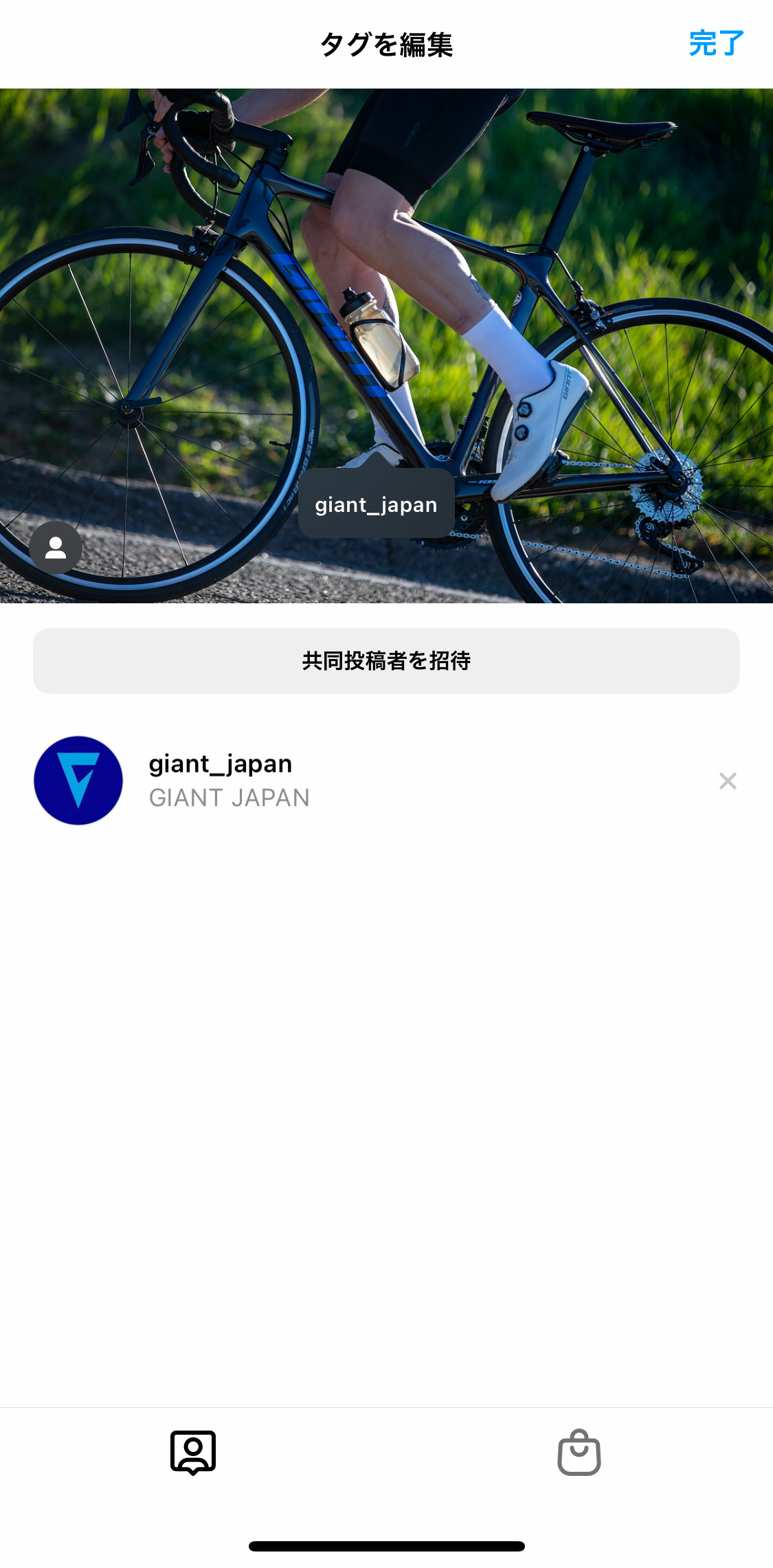Tap 完了 to finish editing tags
773x1568 pixels.
[716, 43]
